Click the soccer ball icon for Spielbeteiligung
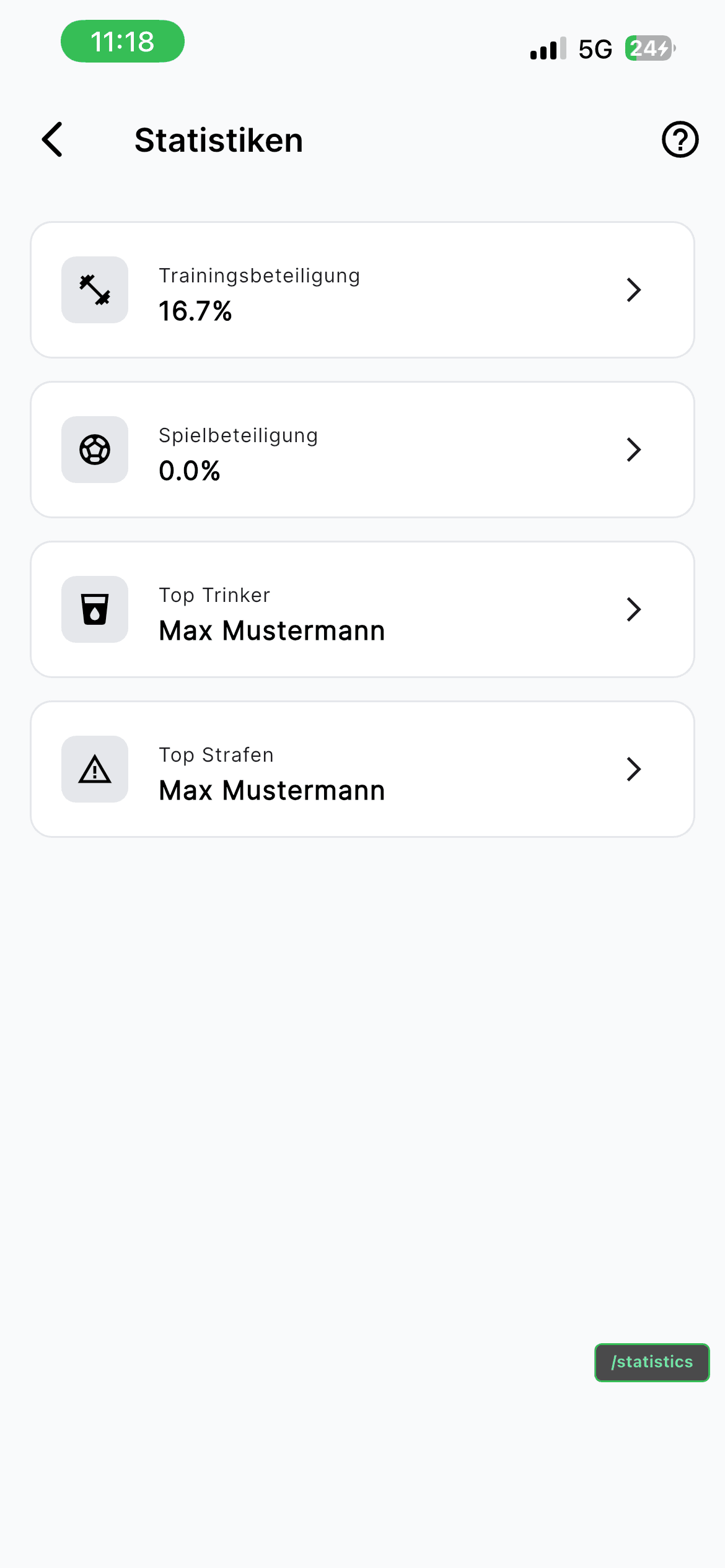This screenshot has height=1568, width=725. 94,450
